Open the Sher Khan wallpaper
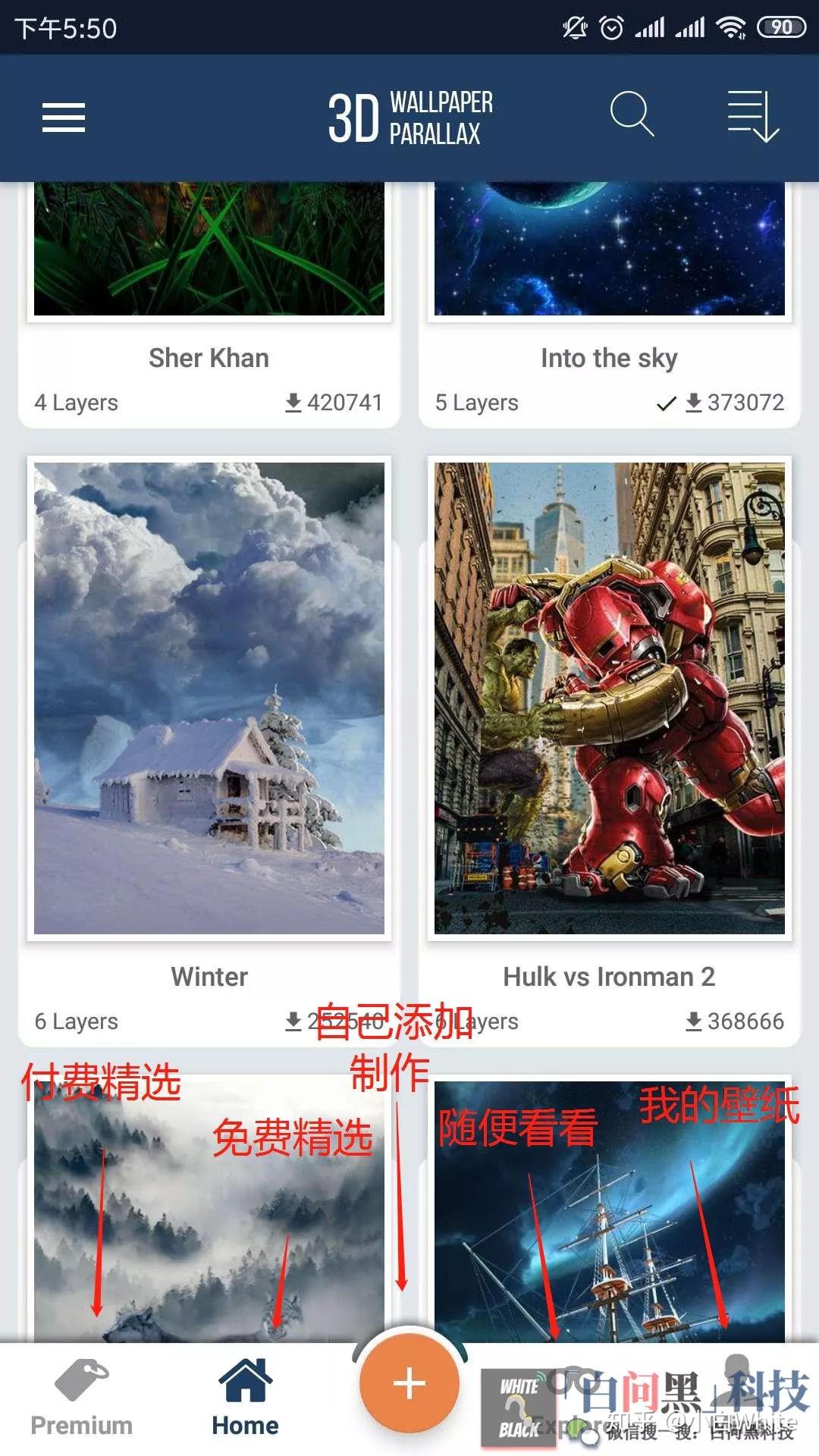The image size is (819, 1456). pos(209,250)
